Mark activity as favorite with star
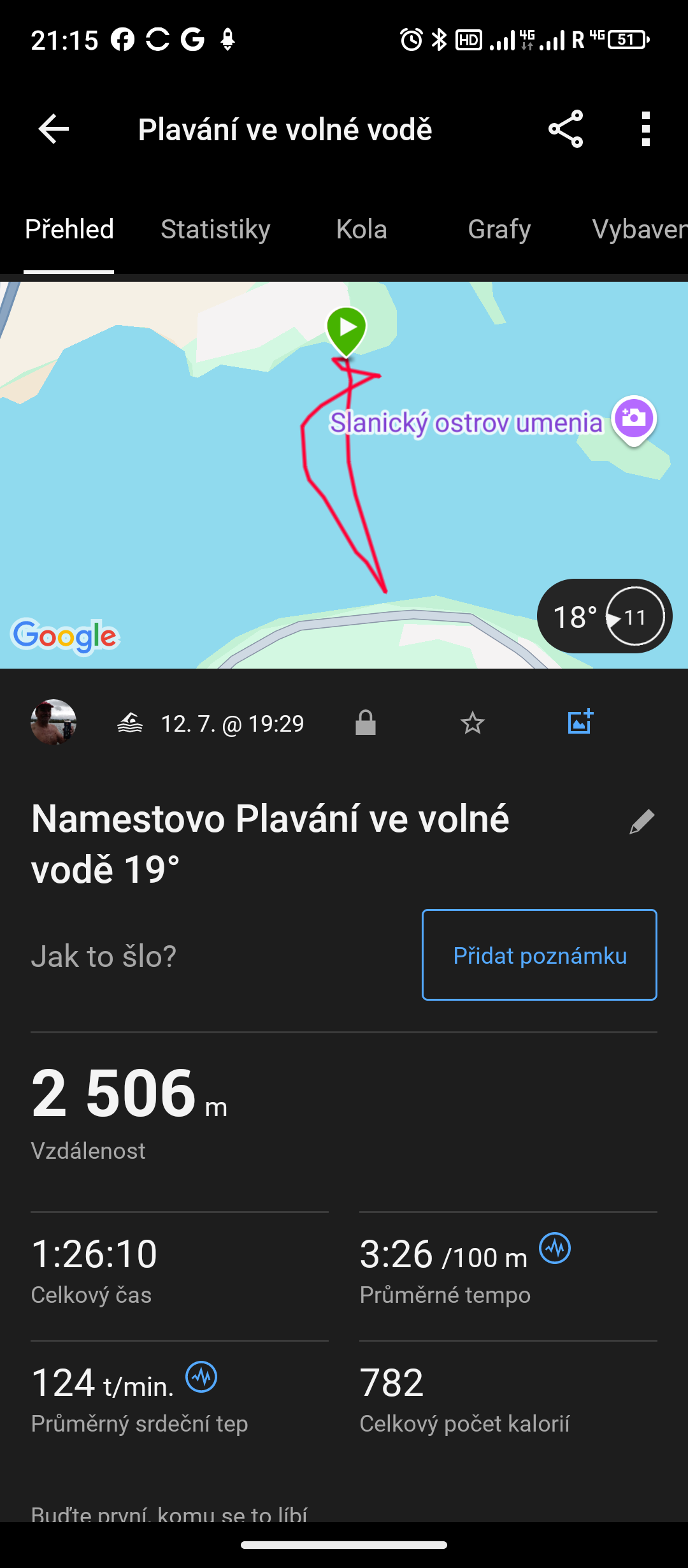Viewport: 688px width, 1568px height. [x=472, y=723]
